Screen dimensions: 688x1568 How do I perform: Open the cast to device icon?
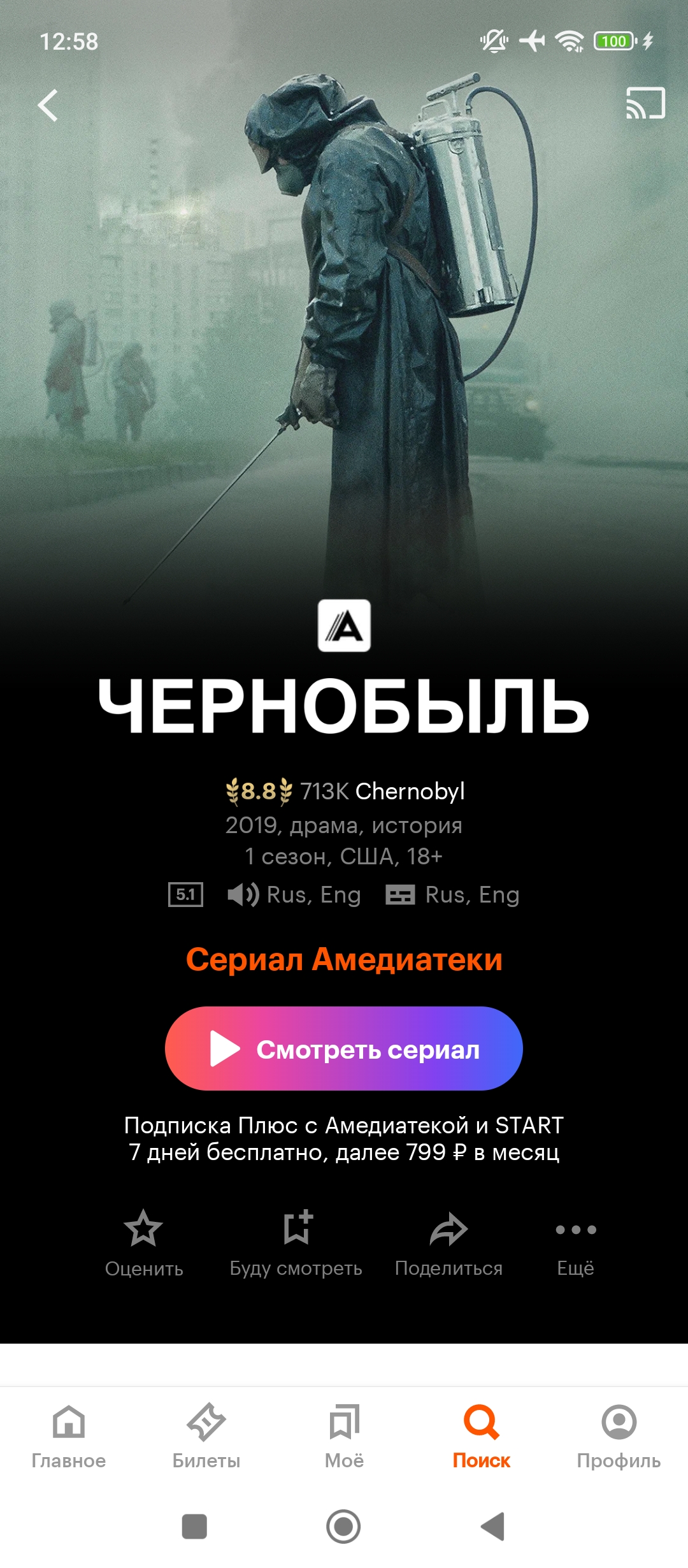(645, 103)
